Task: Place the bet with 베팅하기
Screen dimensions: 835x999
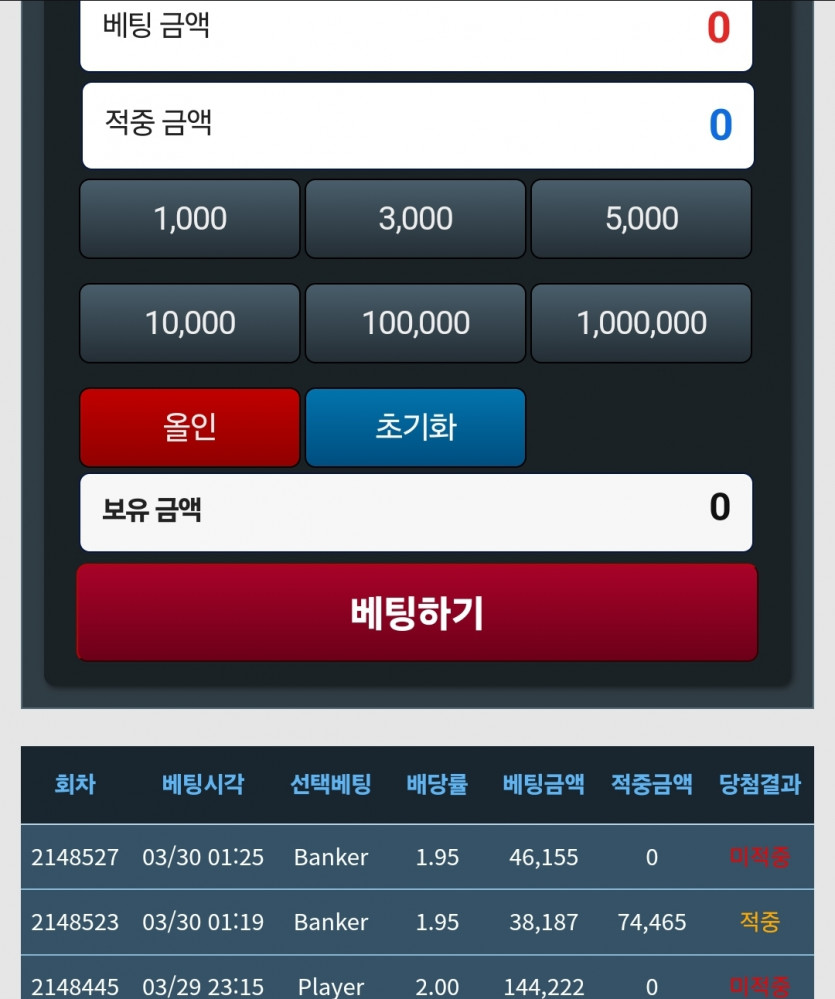Action: click(417, 612)
